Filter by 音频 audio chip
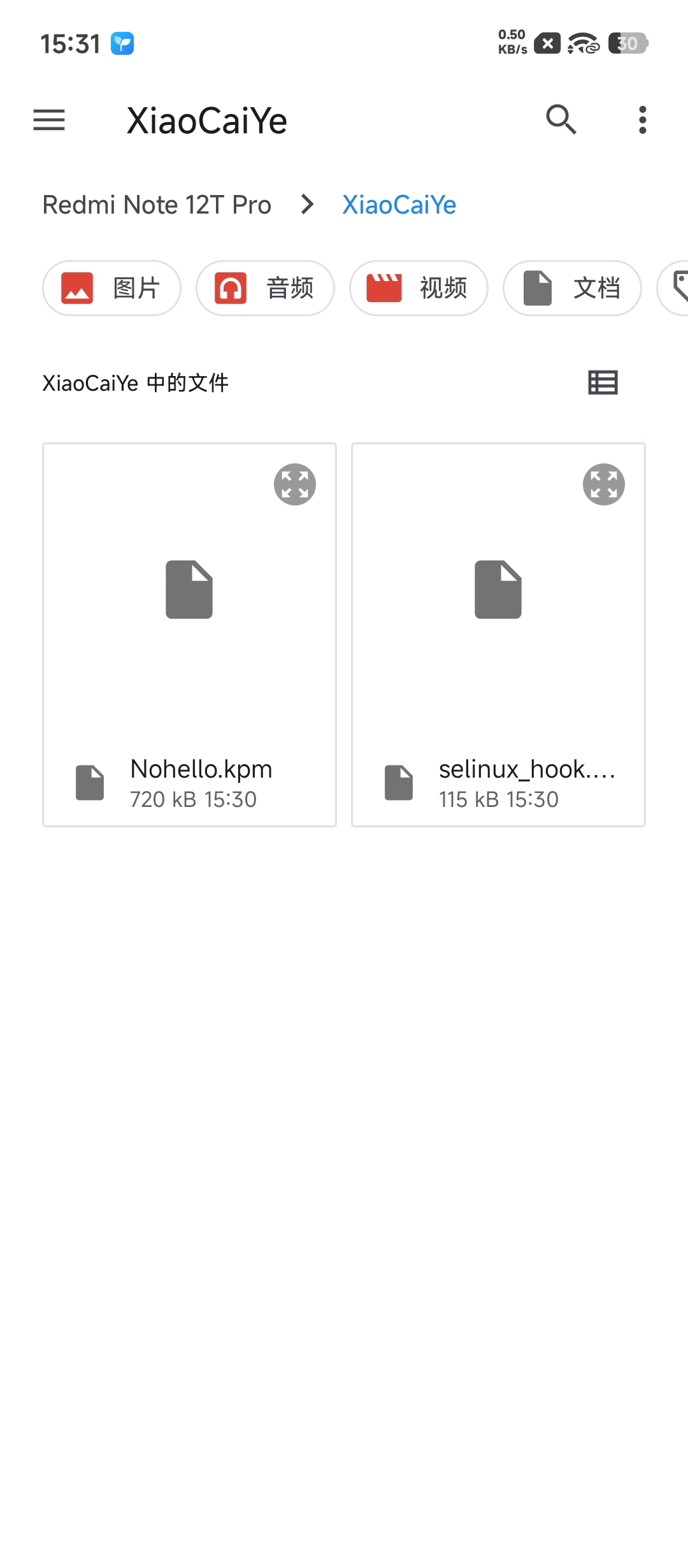Screen dimensions: 688x1568 [x=266, y=288]
